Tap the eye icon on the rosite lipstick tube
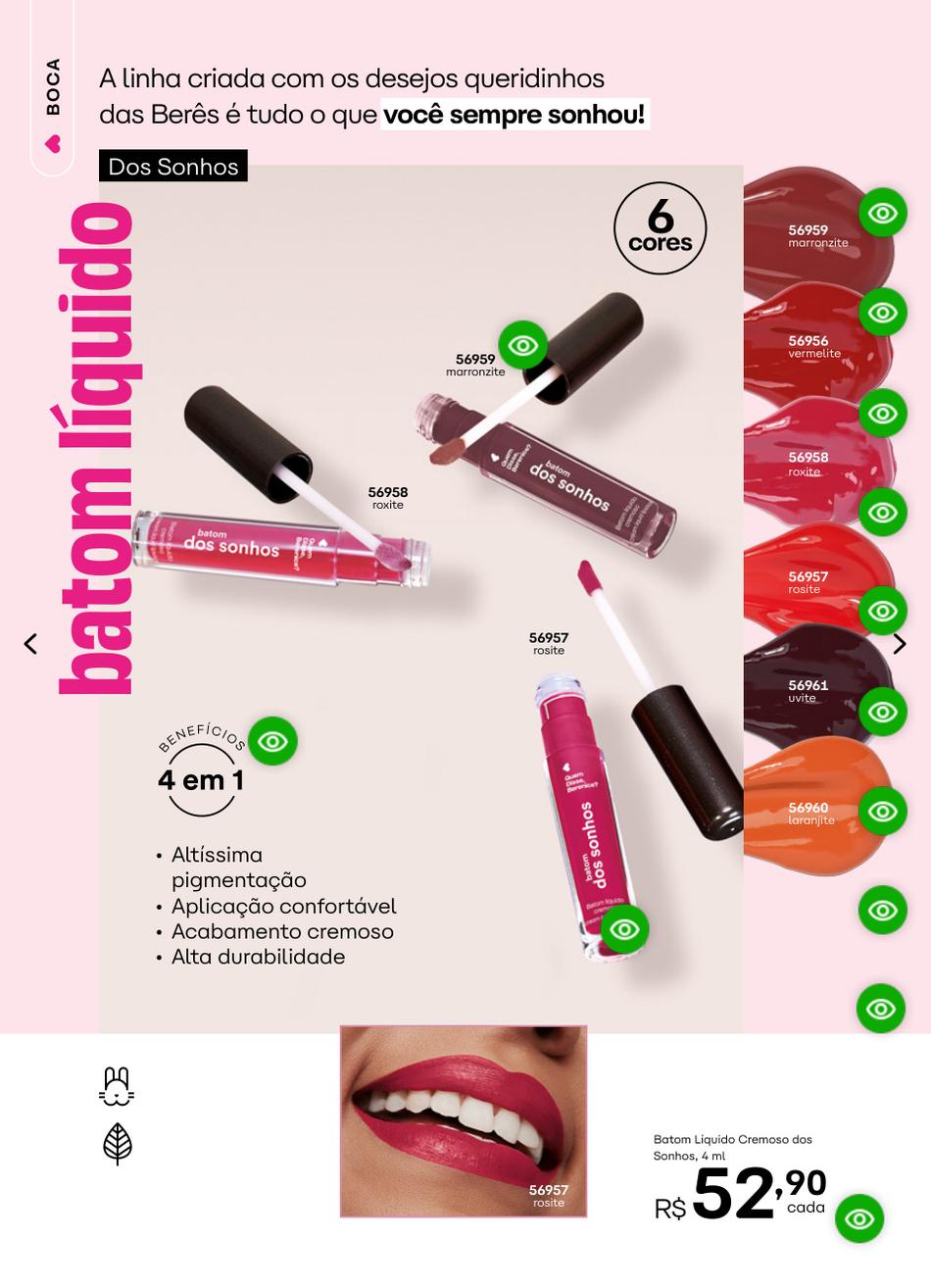931x1288 pixels. [624, 928]
